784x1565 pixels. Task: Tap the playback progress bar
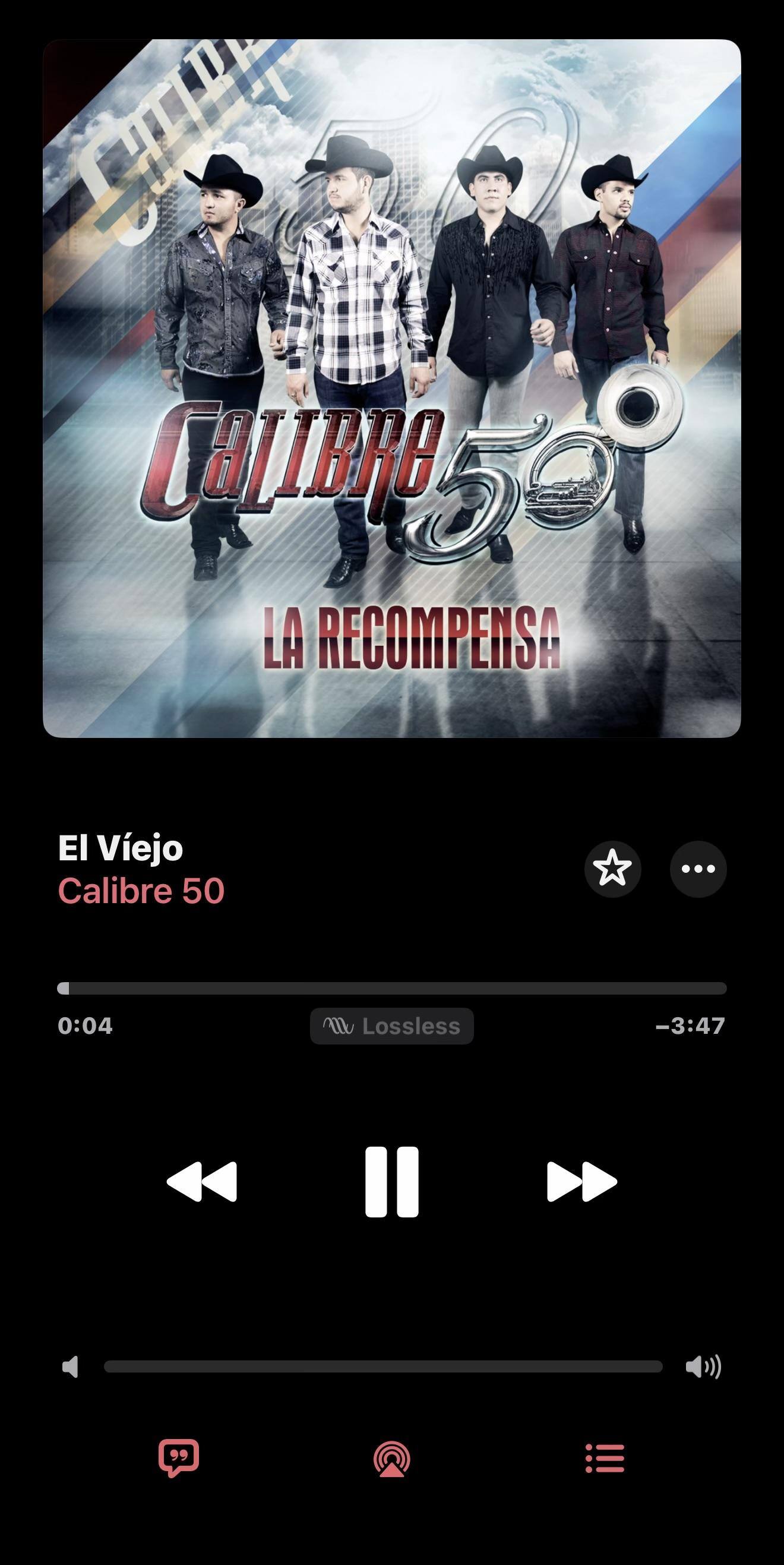point(391,989)
